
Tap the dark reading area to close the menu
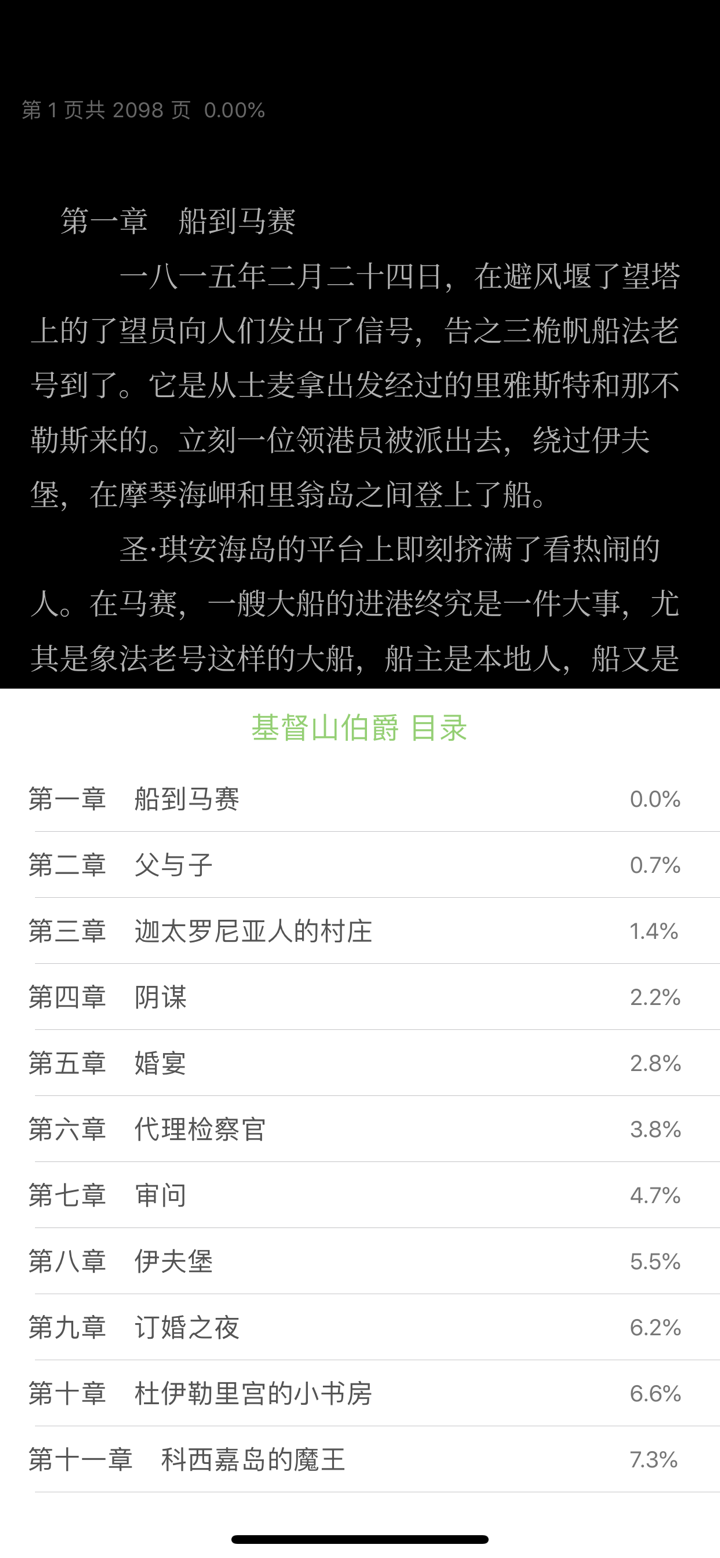(x=360, y=430)
